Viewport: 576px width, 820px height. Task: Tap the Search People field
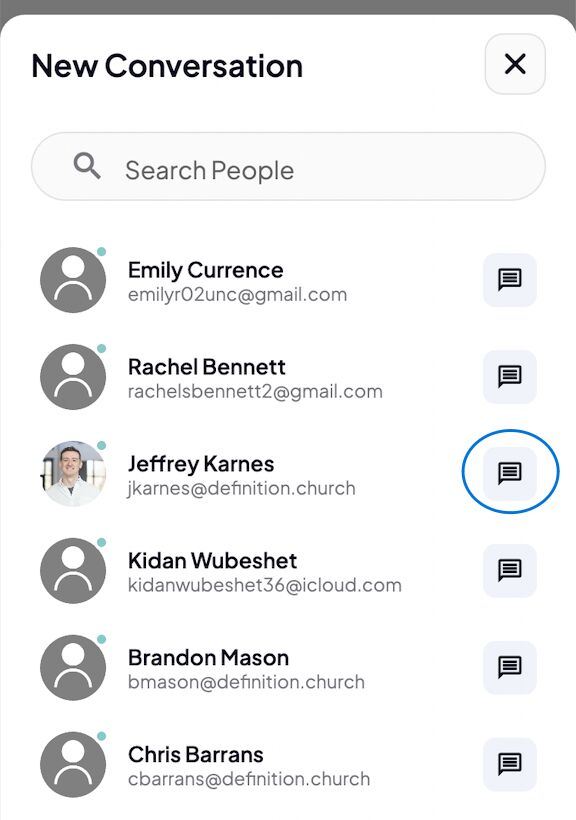click(288, 166)
